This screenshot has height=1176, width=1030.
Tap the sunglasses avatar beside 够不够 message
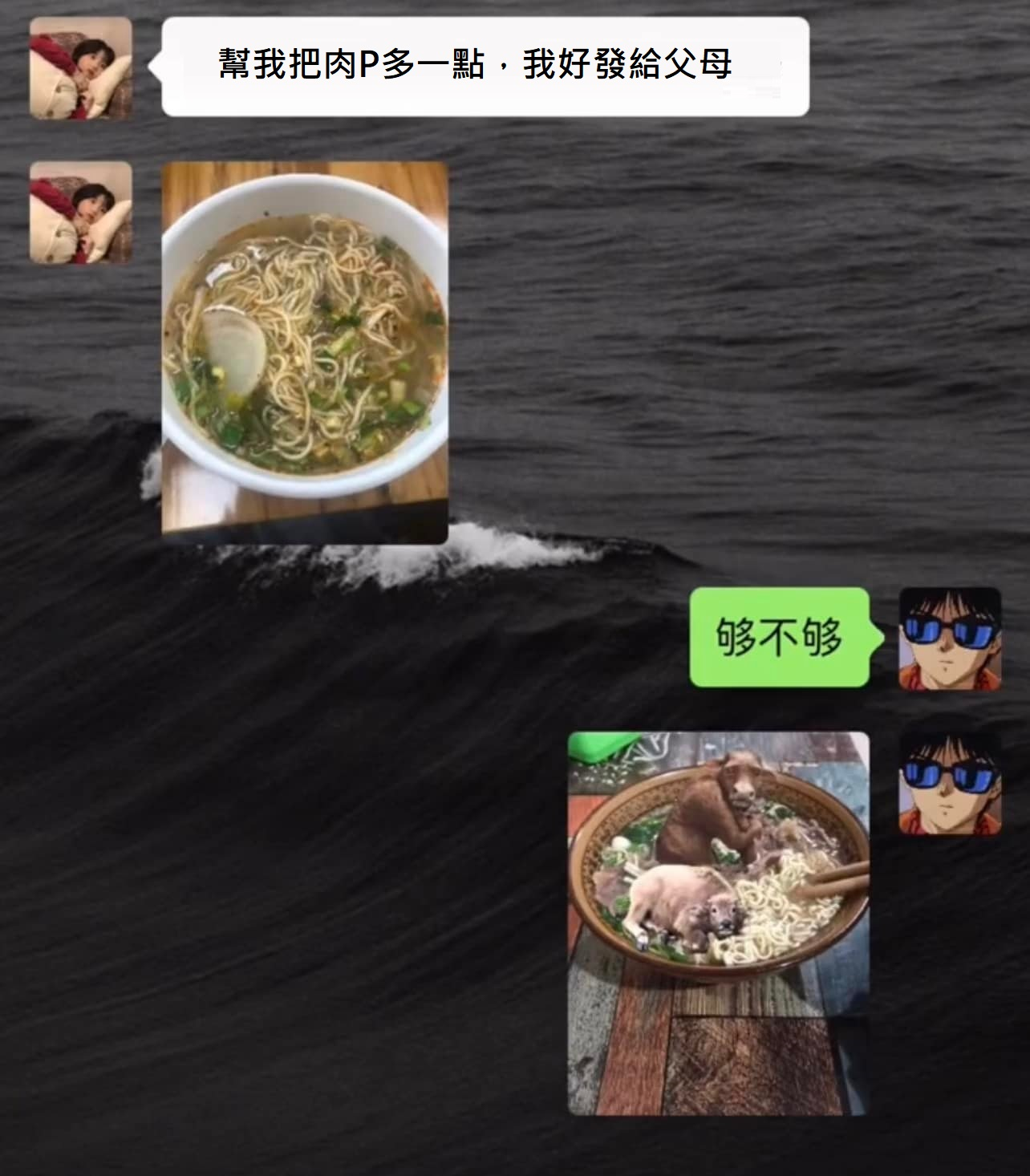click(x=950, y=639)
